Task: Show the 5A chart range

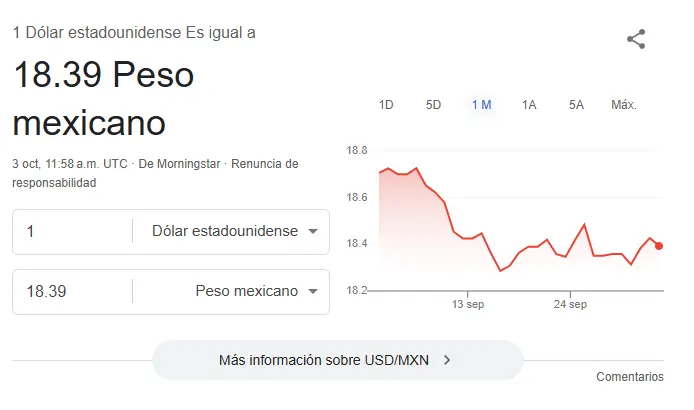Action: click(576, 105)
